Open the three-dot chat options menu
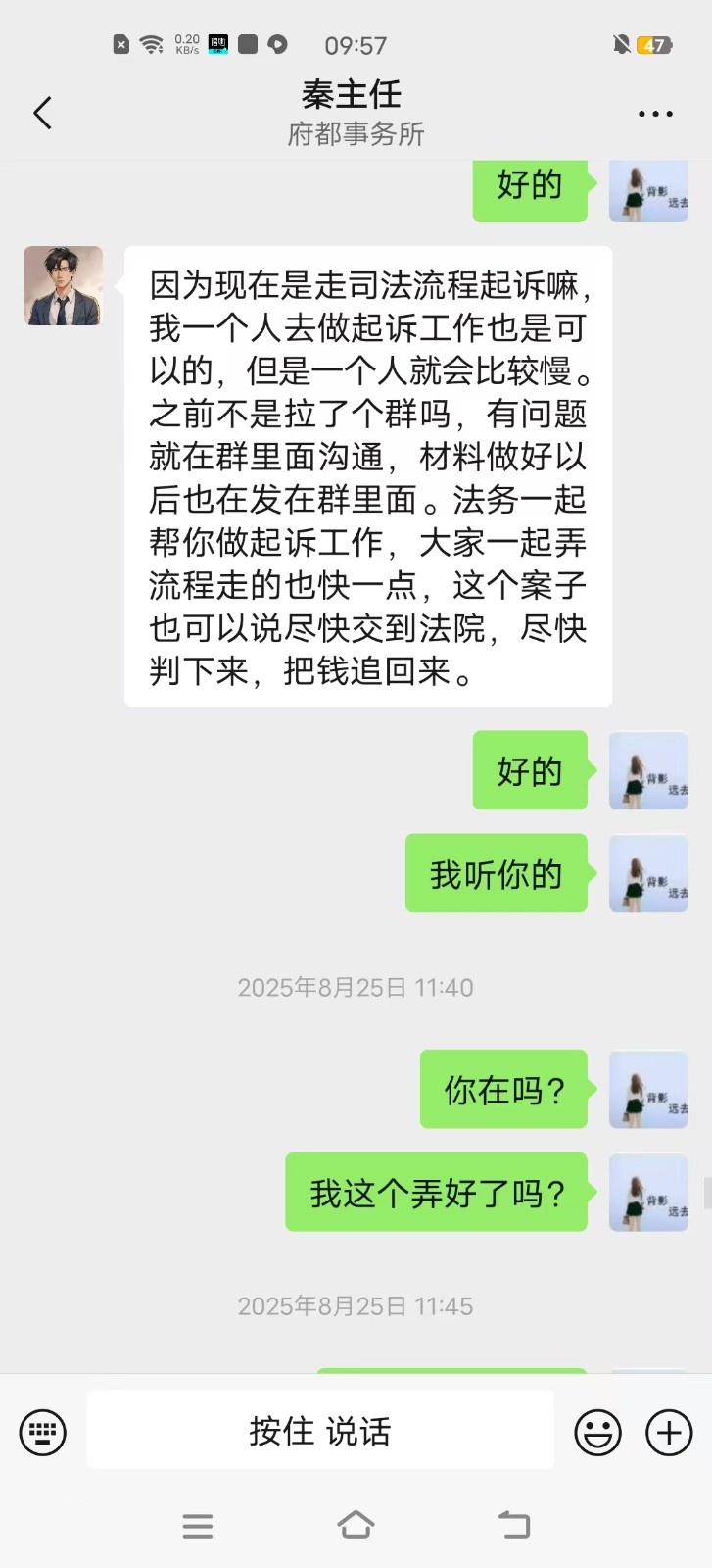 [655, 114]
